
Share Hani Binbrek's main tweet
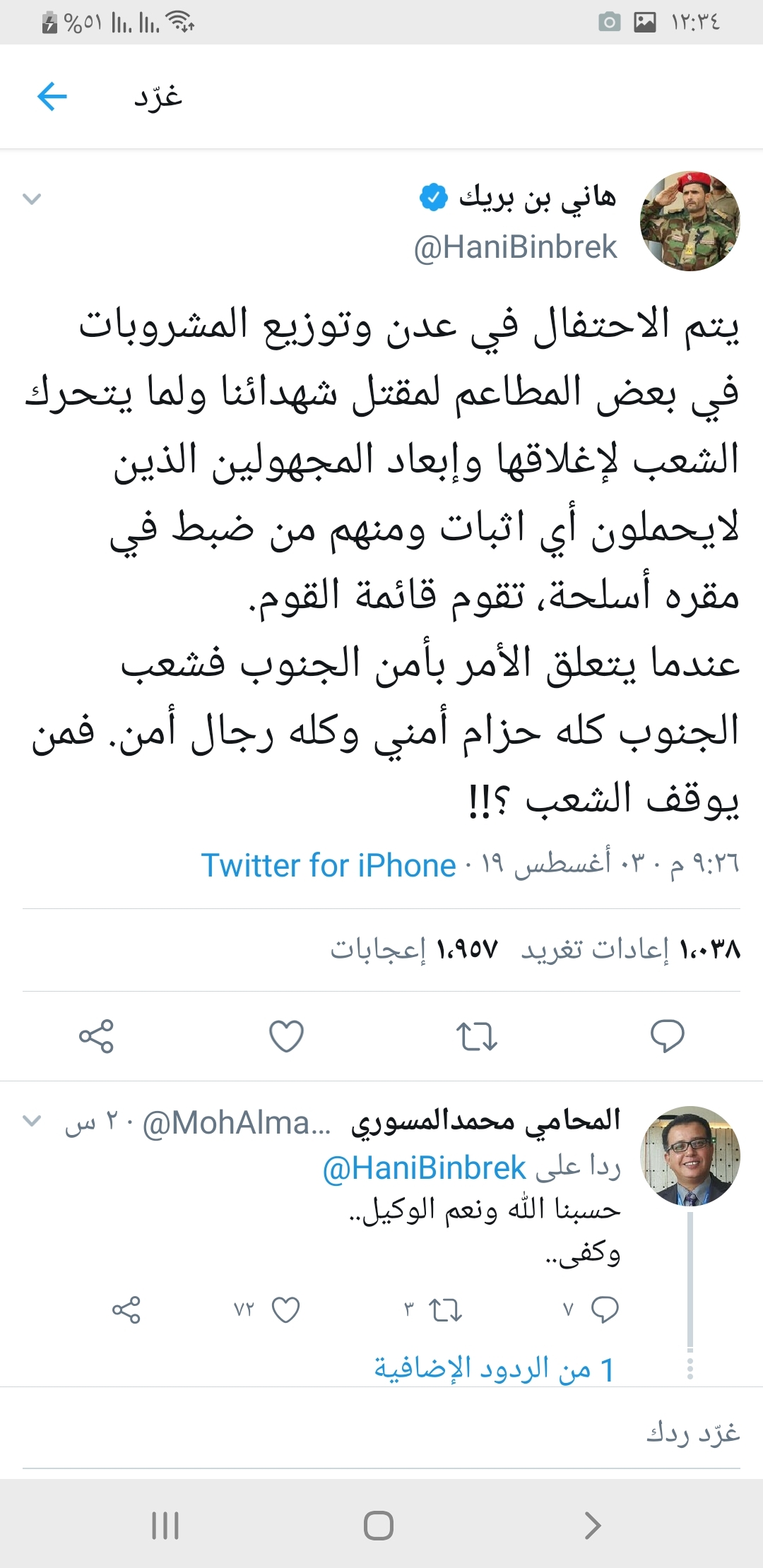click(96, 1036)
